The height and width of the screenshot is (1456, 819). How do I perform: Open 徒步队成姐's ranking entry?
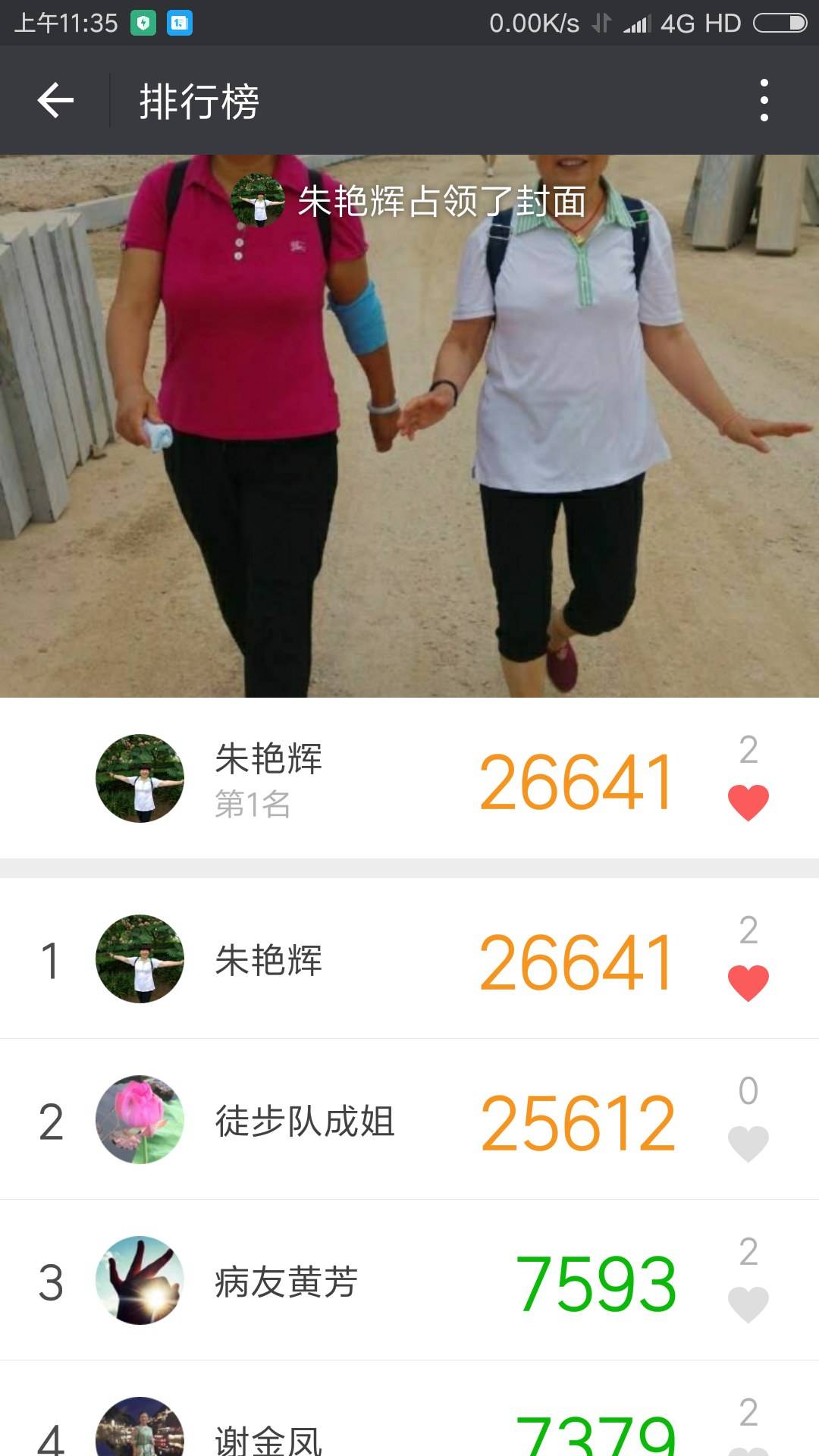point(305,1121)
